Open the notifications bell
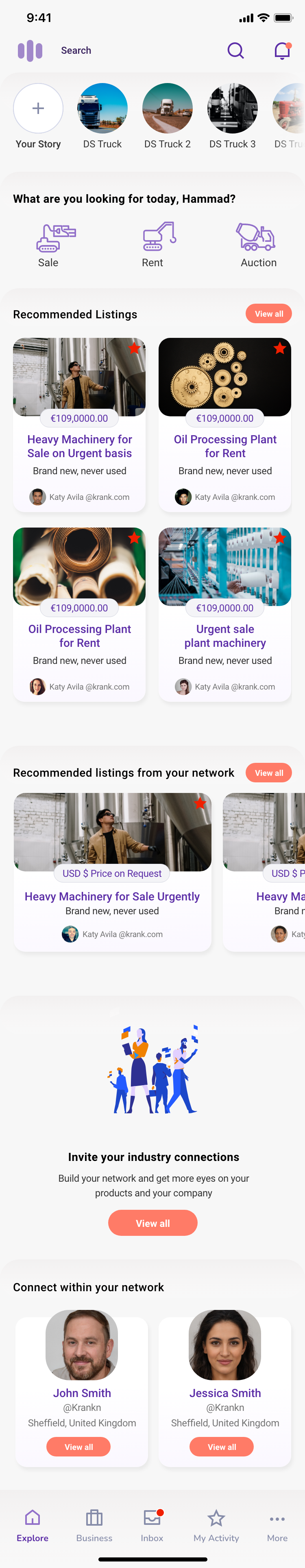305x1568 pixels. (282, 50)
